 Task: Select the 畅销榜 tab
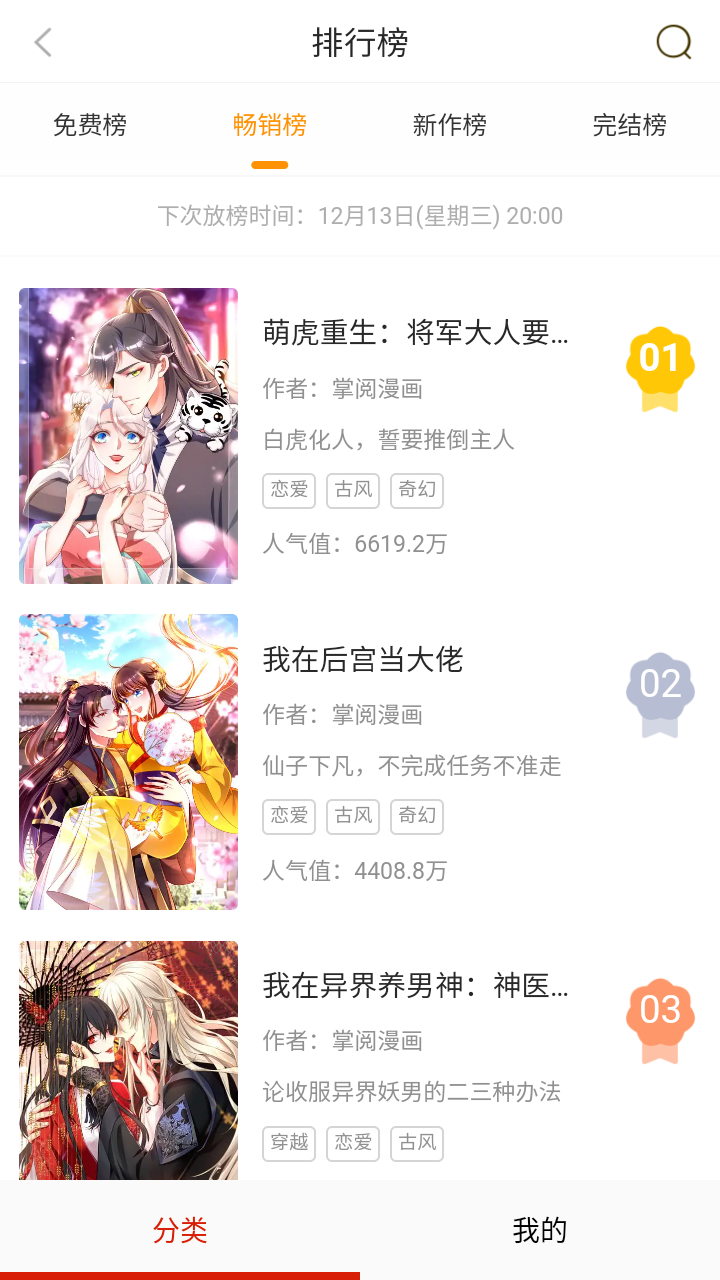tap(268, 124)
